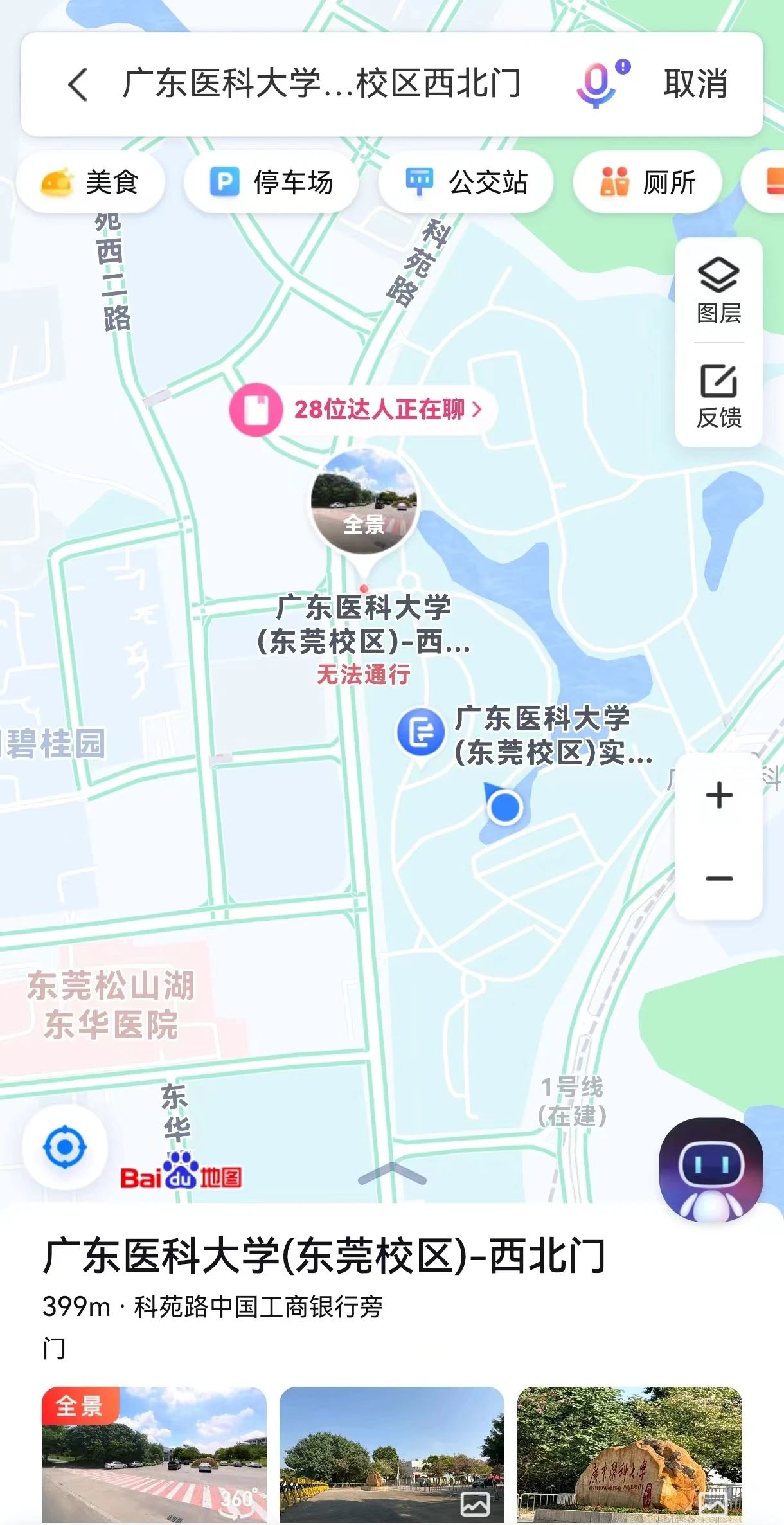Viewport: 784px width, 1525px height.
Task: Recenter map on my current location
Action: [65, 1147]
